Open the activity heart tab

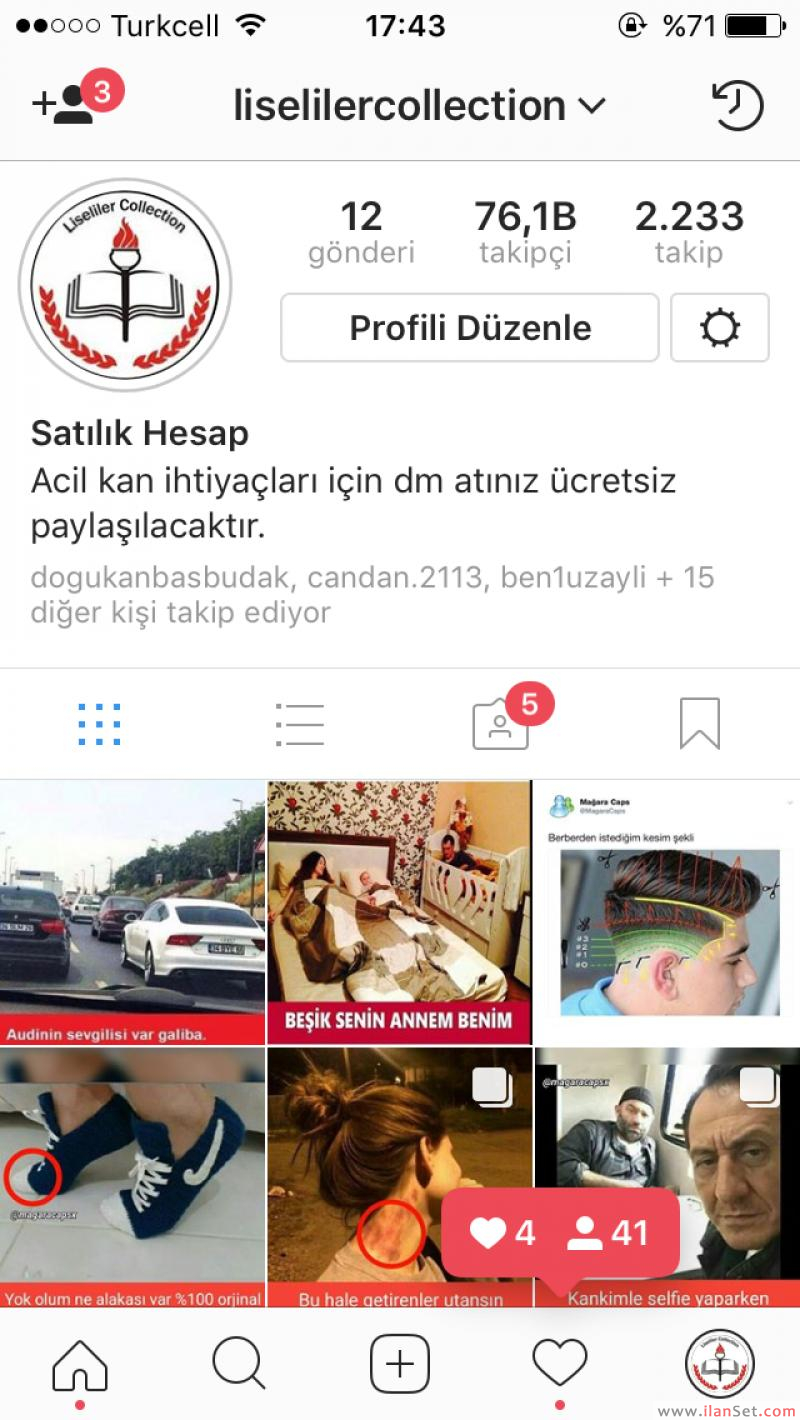click(560, 1363)
